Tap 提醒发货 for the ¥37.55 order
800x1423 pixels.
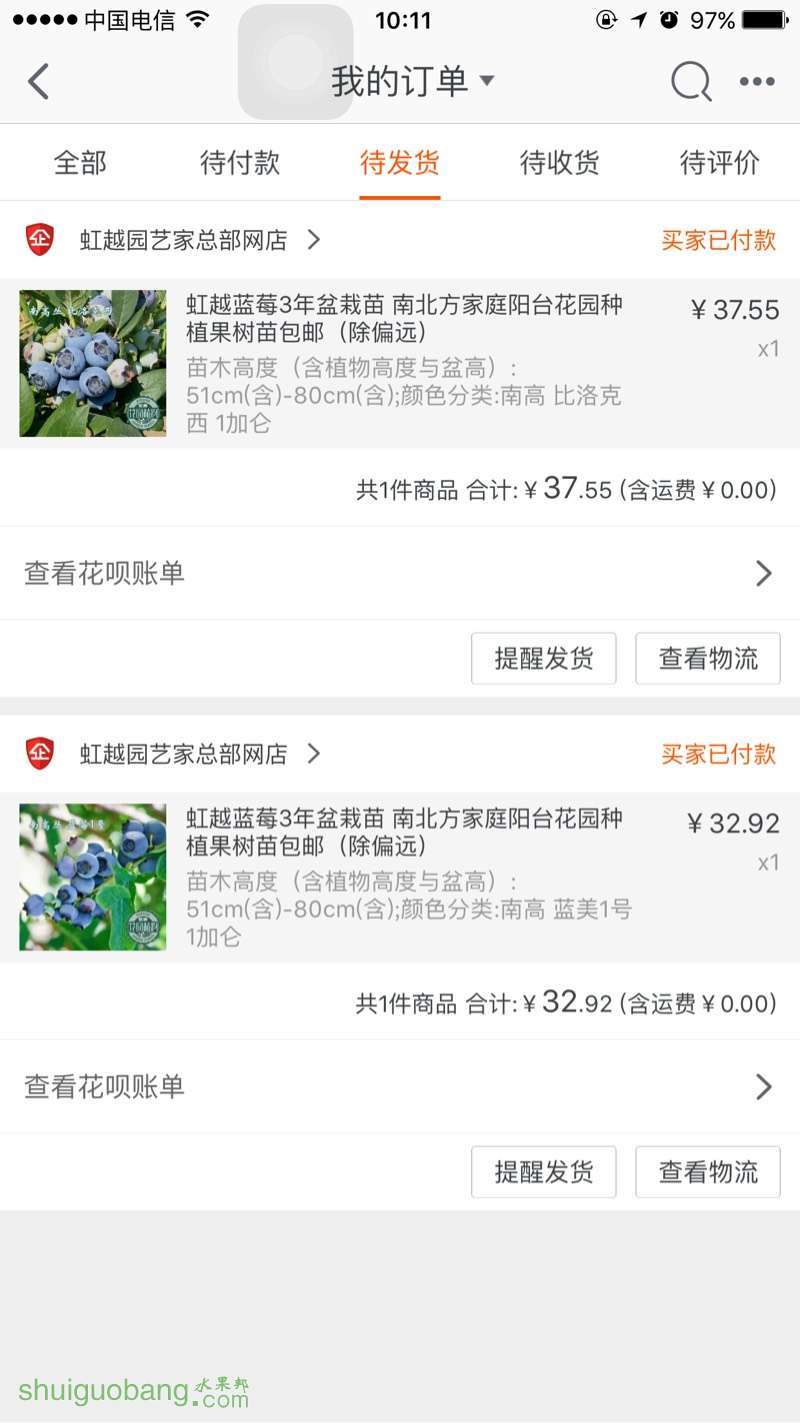pyautogui.click(x=544, y=658)
